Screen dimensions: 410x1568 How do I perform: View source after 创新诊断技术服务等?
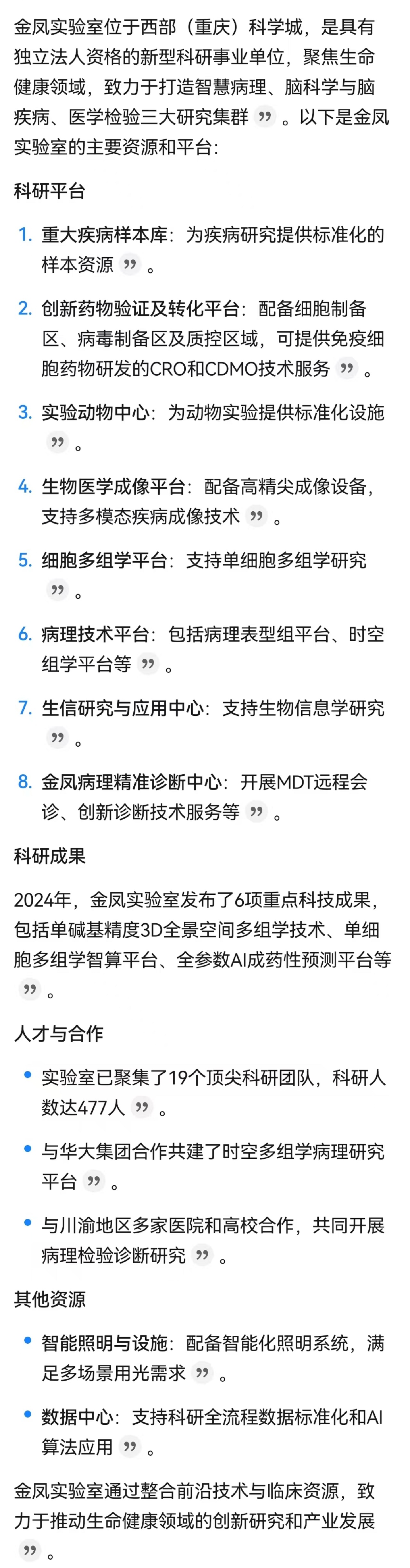tap(256, 811)
